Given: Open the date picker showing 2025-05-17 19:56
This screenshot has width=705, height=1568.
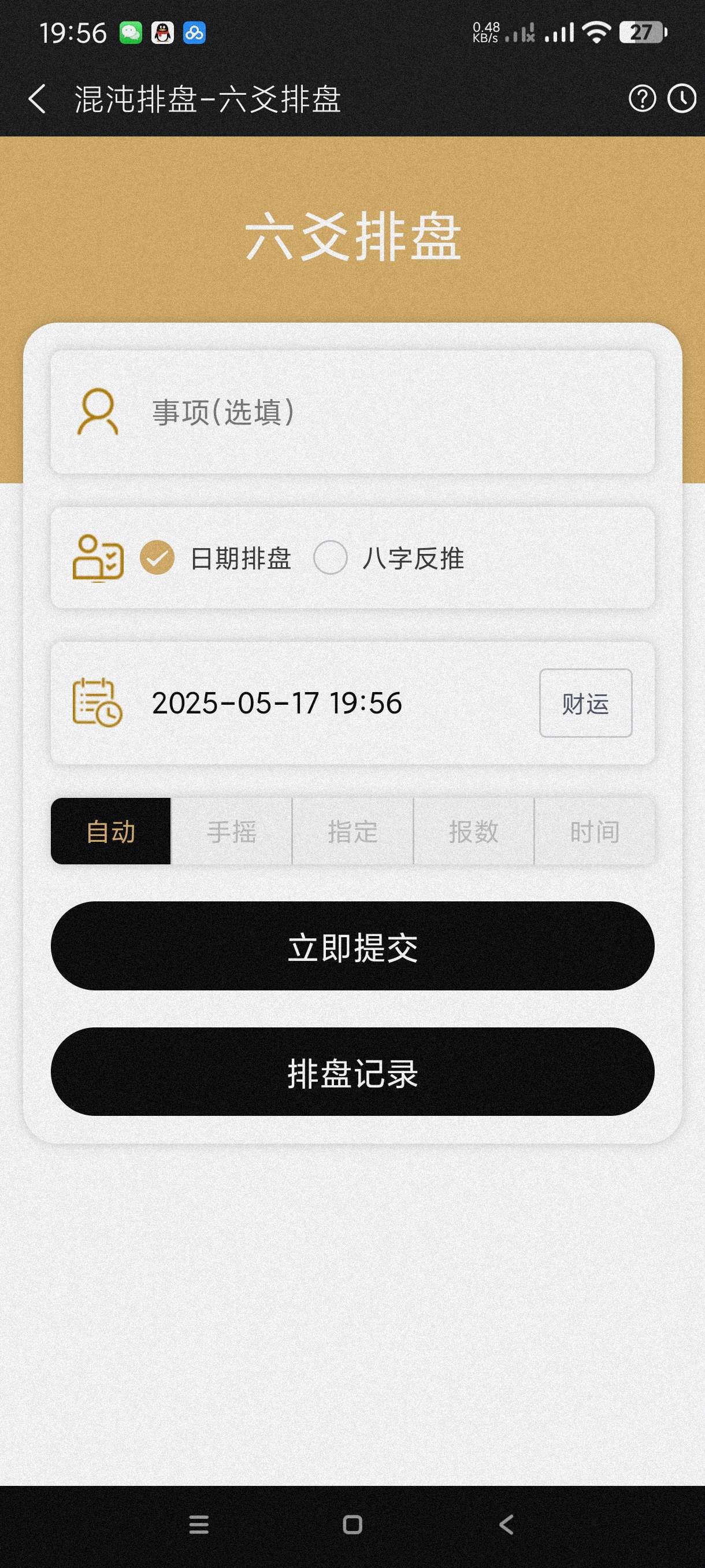Looking at the screenshot, I should (x=277, y=703).
